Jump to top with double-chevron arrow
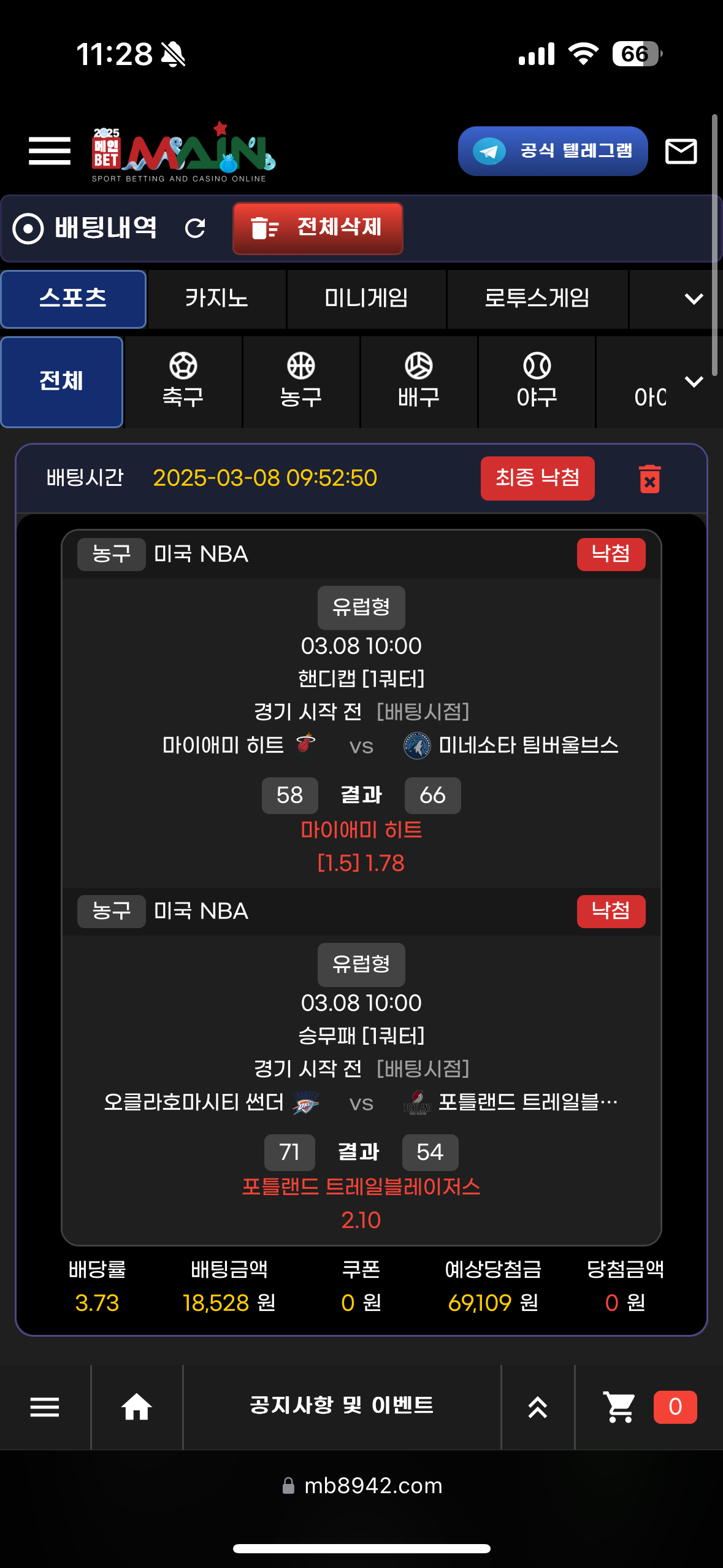This screenshot has width=723, height=1568. coord(537,1407)
